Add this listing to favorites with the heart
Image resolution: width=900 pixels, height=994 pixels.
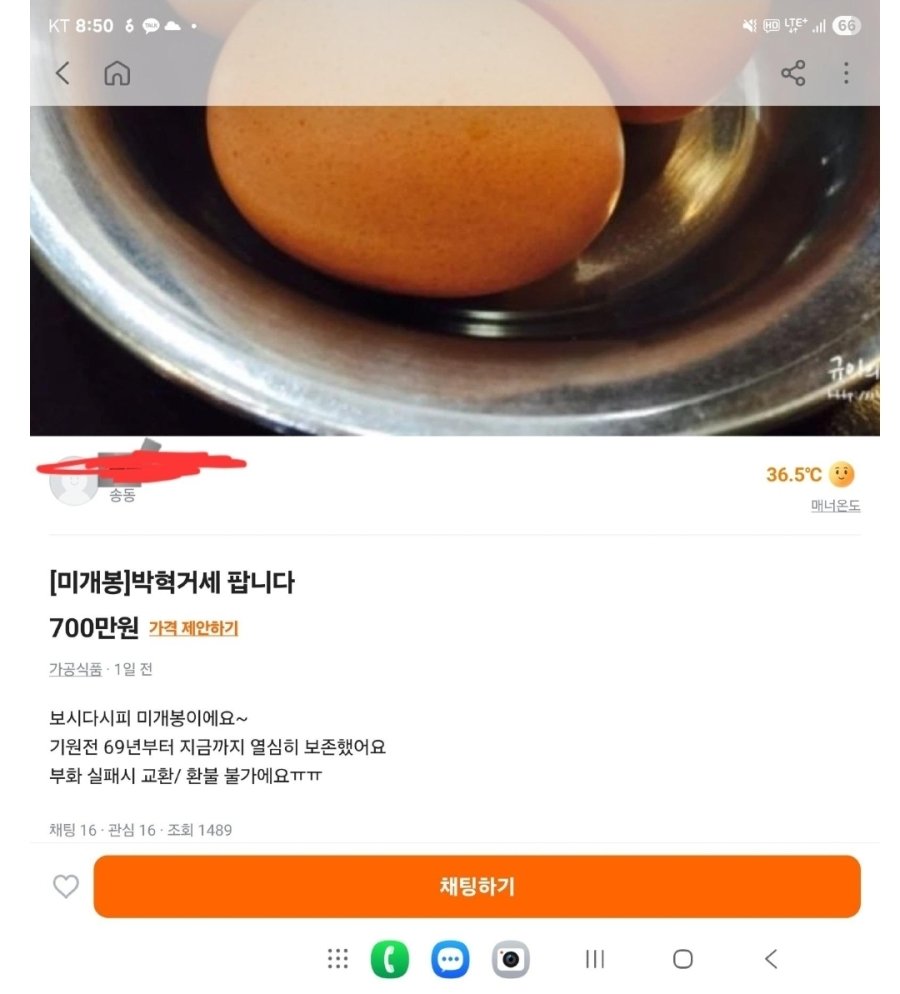[66, 886]
